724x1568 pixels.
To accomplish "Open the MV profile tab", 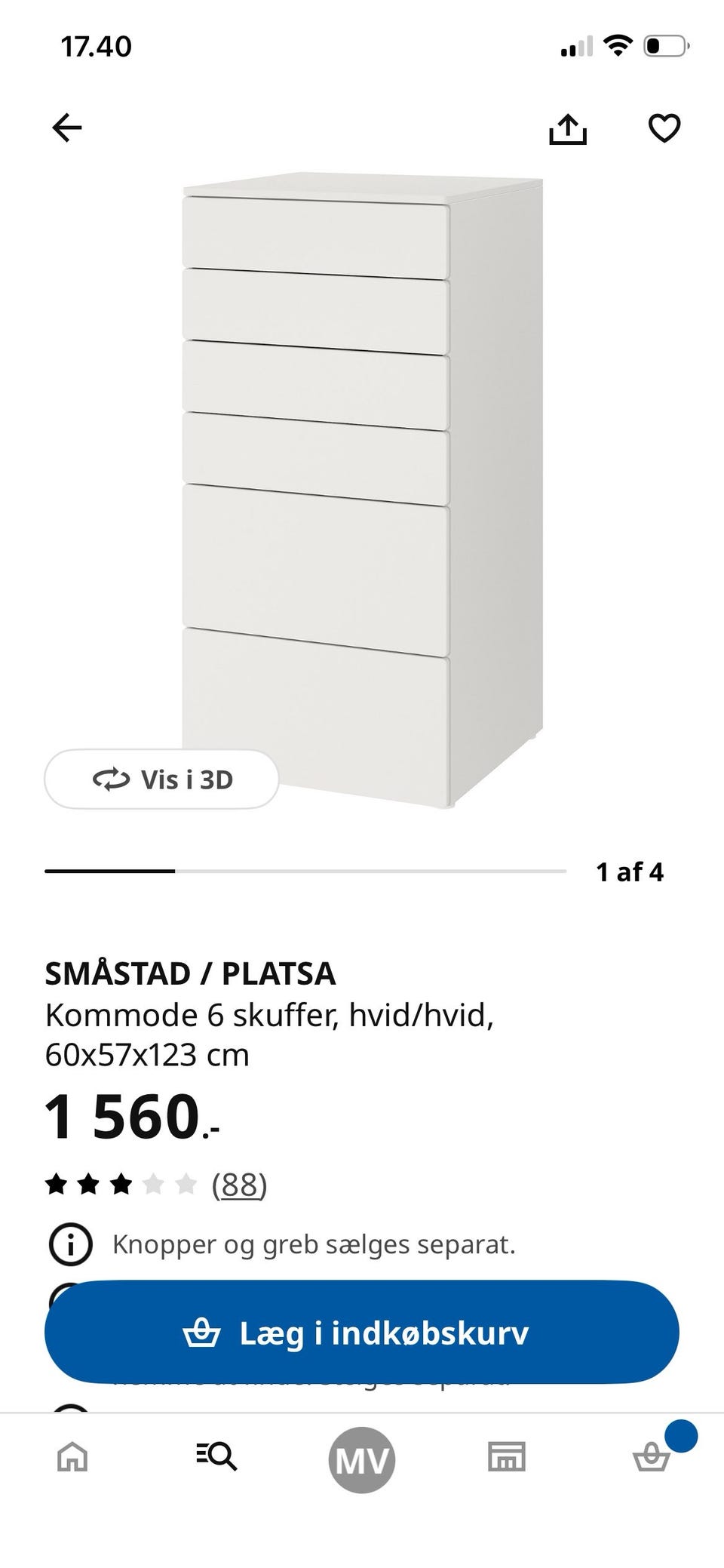I will coord(362,1460).
